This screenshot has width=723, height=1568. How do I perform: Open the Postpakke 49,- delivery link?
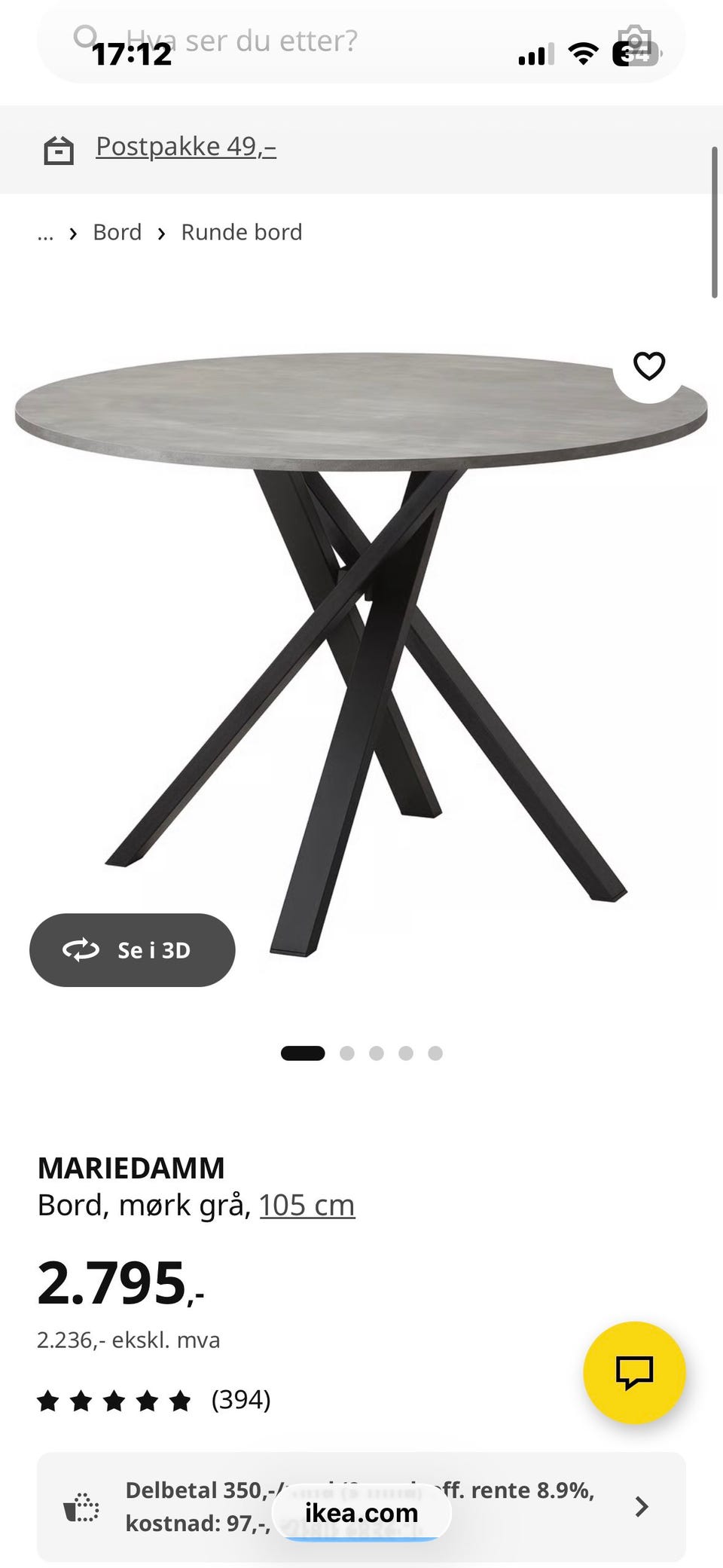(185, 146)
